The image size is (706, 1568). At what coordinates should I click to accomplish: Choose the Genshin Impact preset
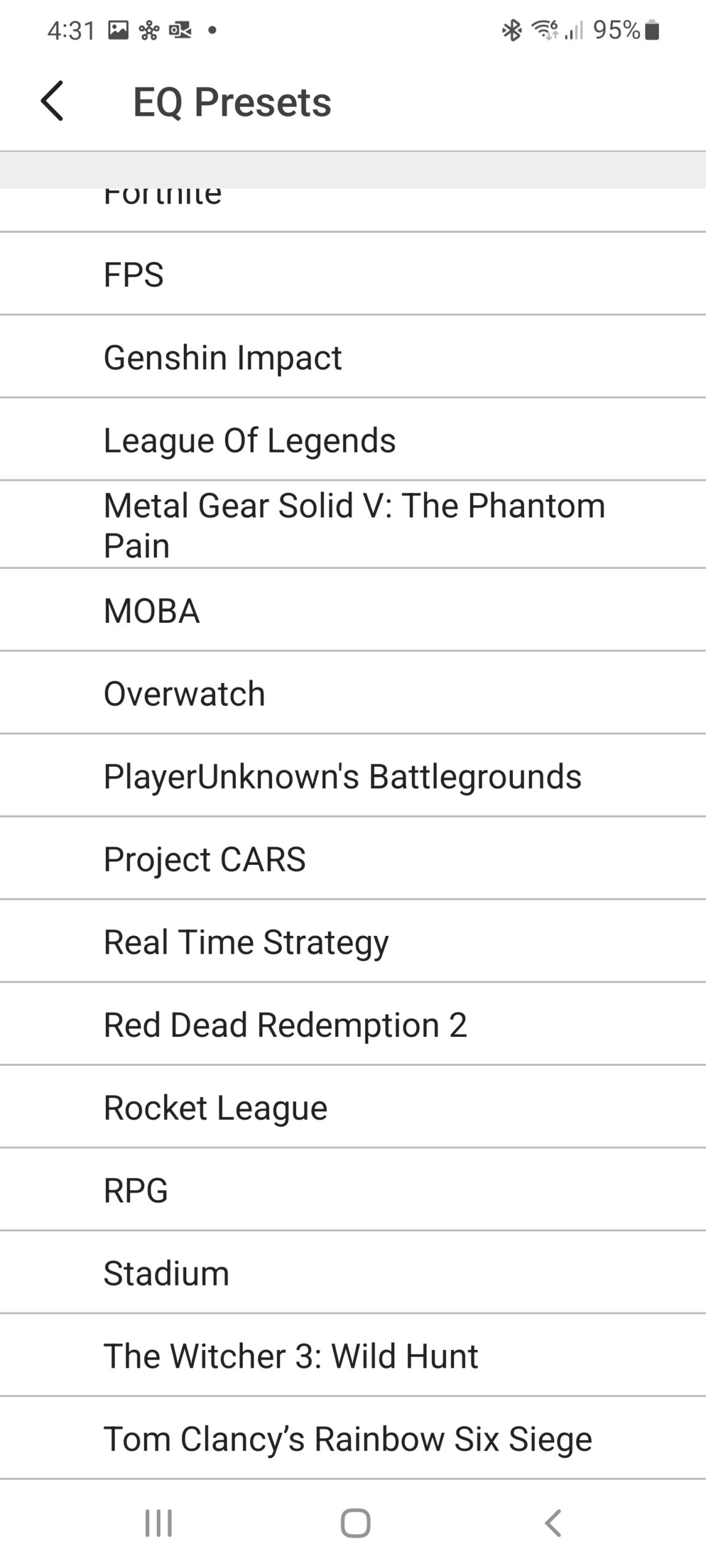click(x=353, y=357)
